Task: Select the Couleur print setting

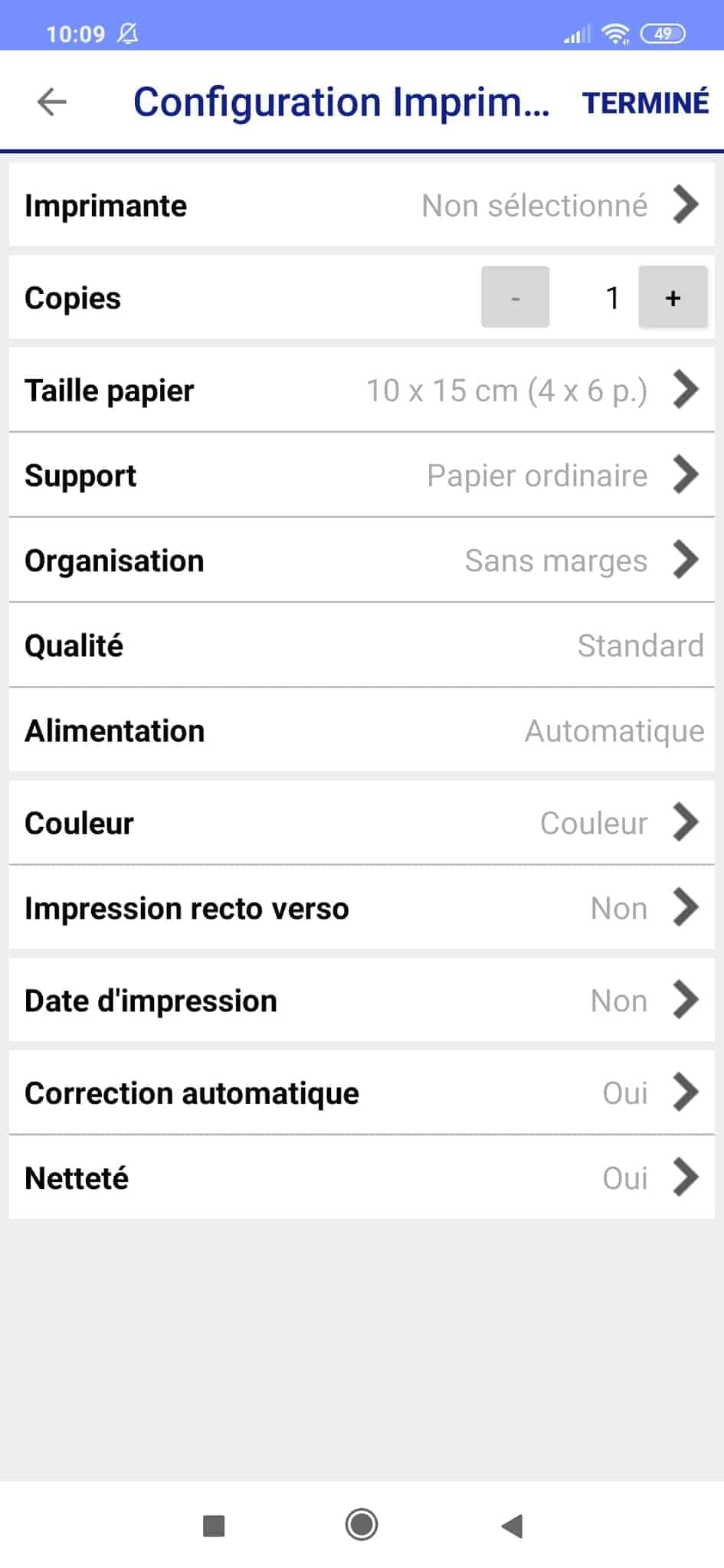Action: pos(362,823)
